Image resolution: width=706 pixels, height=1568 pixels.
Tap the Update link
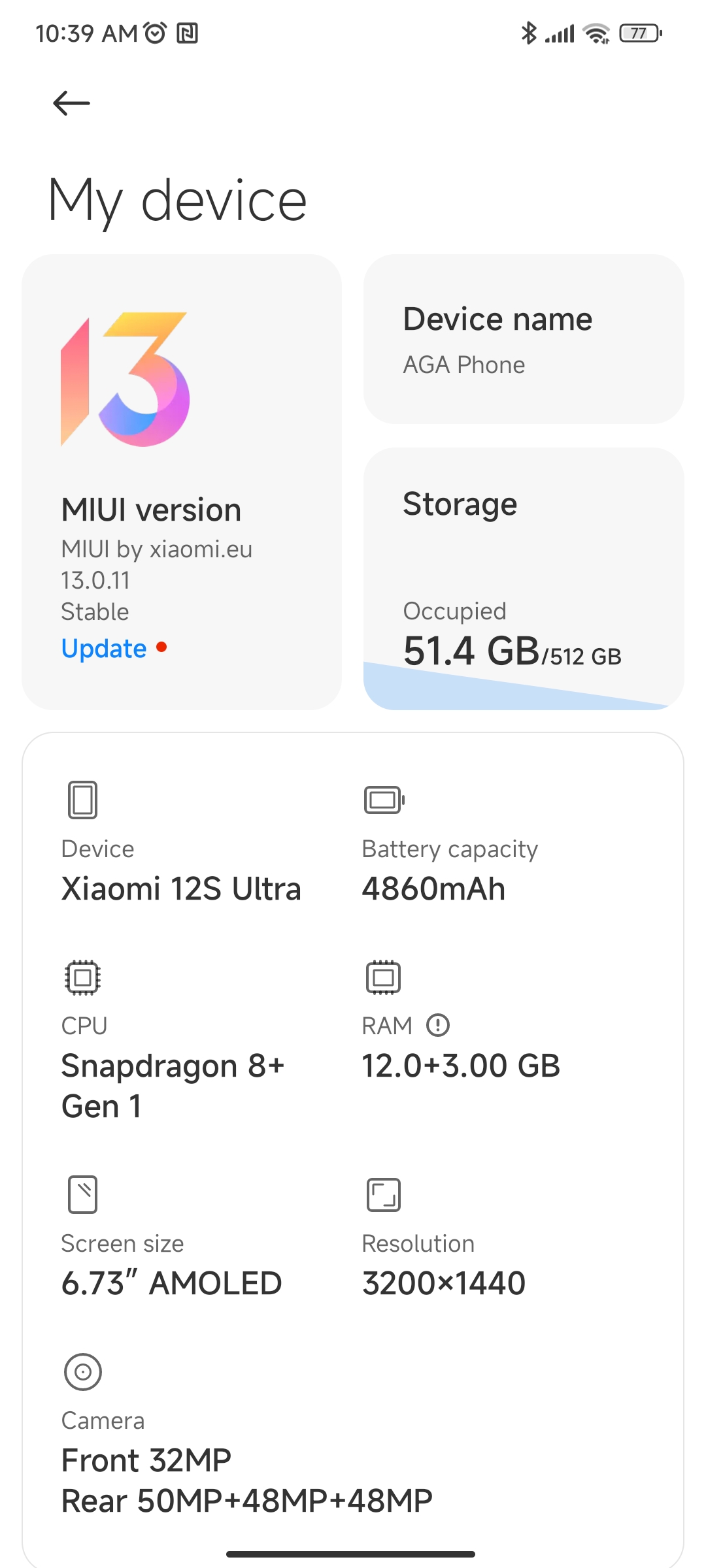point(104,649)
